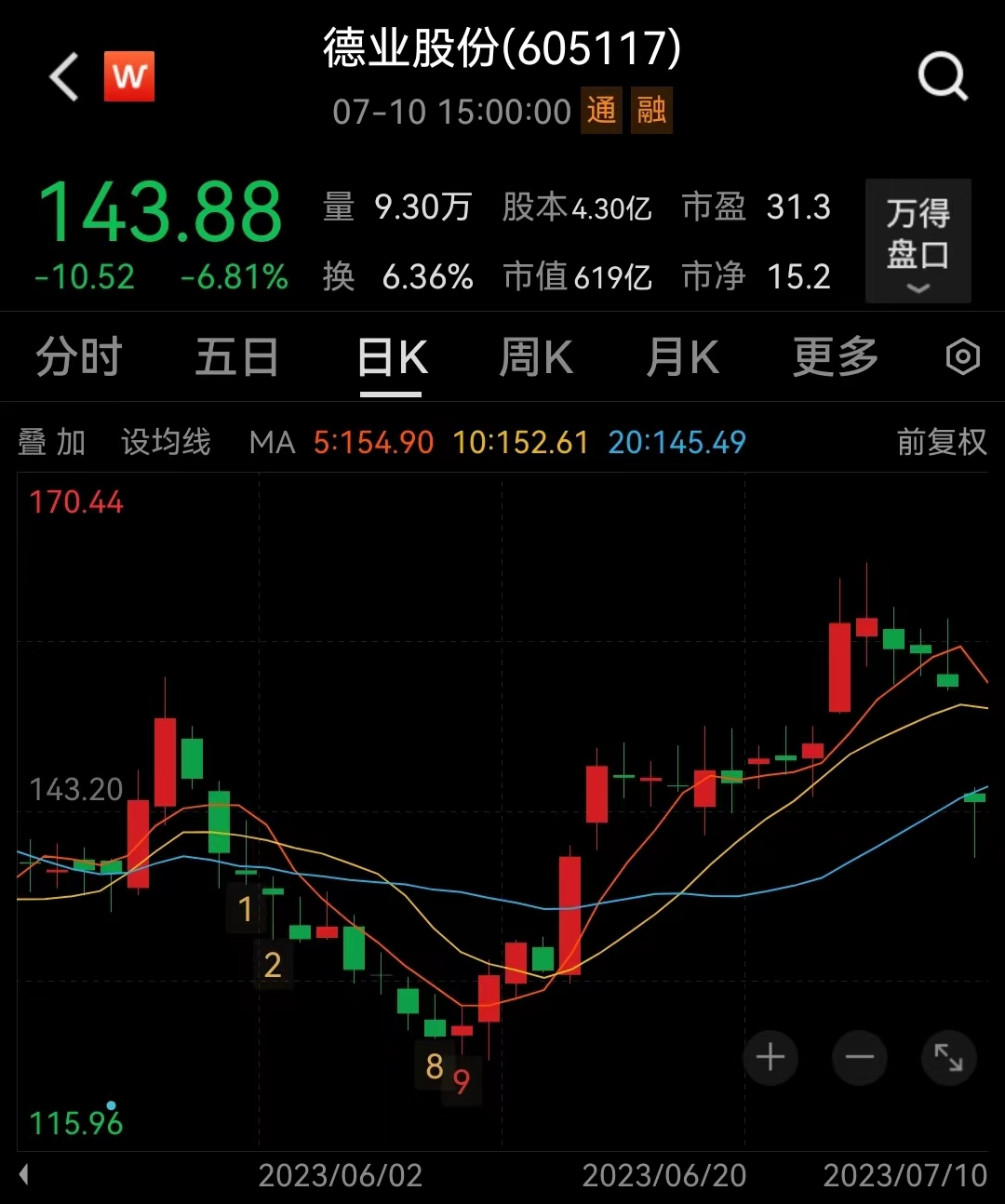This screenshot has height=1204, width=1005.
Task: Tap 叠加 to overlay another stock
Action: [x=52, y=442]
